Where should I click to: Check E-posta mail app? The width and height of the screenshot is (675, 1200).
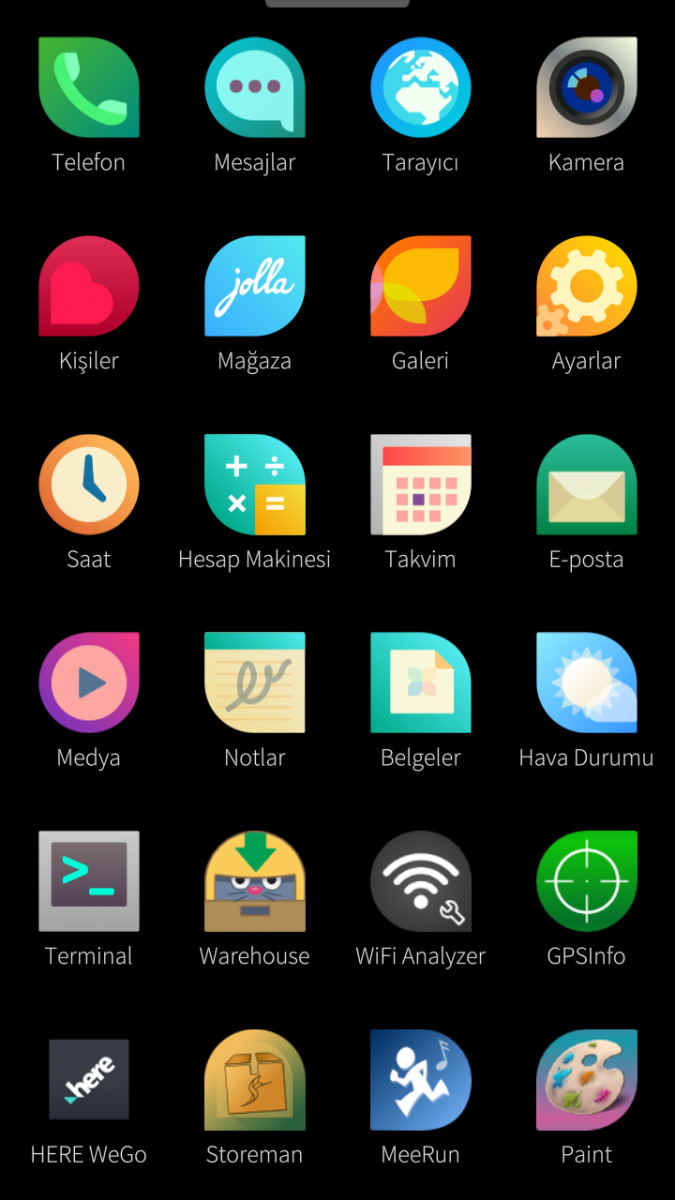pos(587,485)
